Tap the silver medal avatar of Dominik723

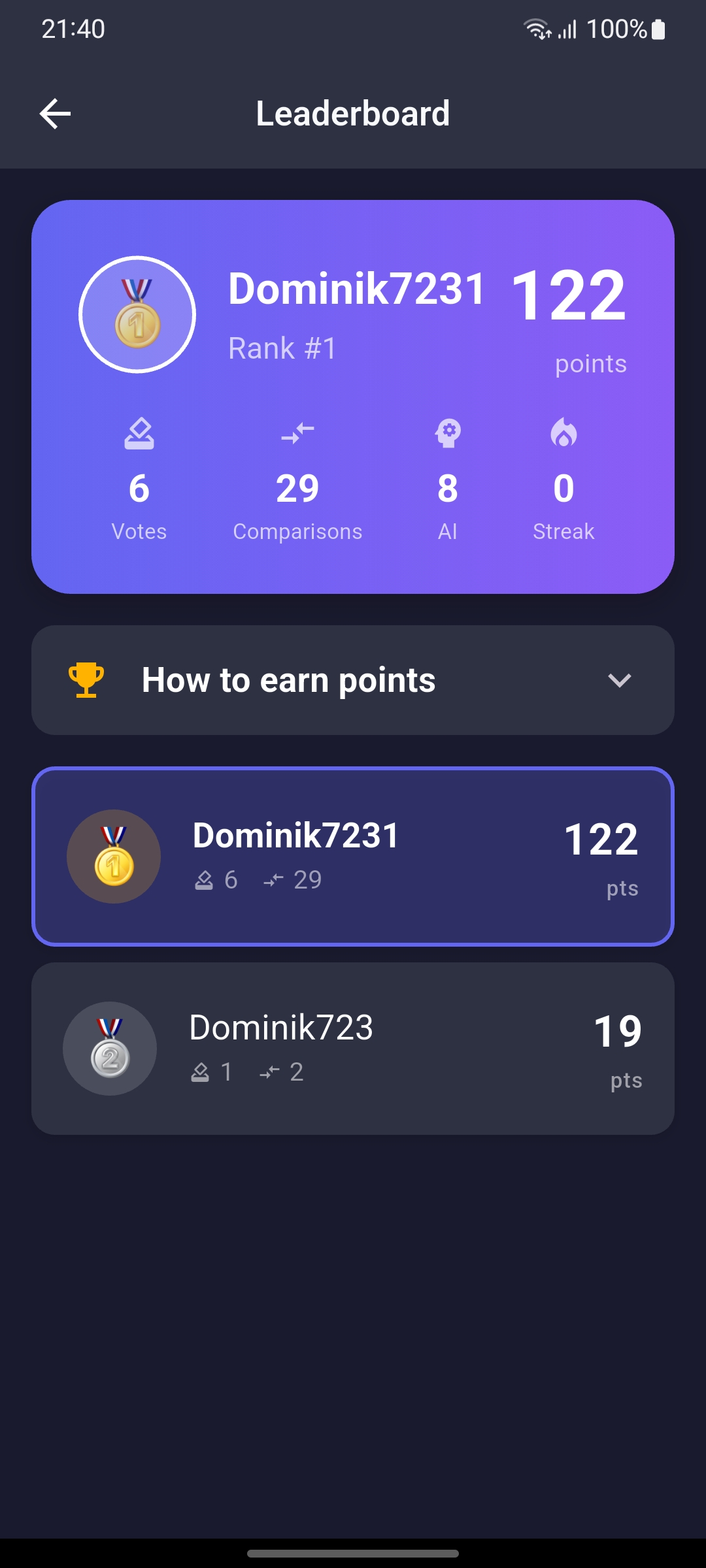coord(110,1048)
